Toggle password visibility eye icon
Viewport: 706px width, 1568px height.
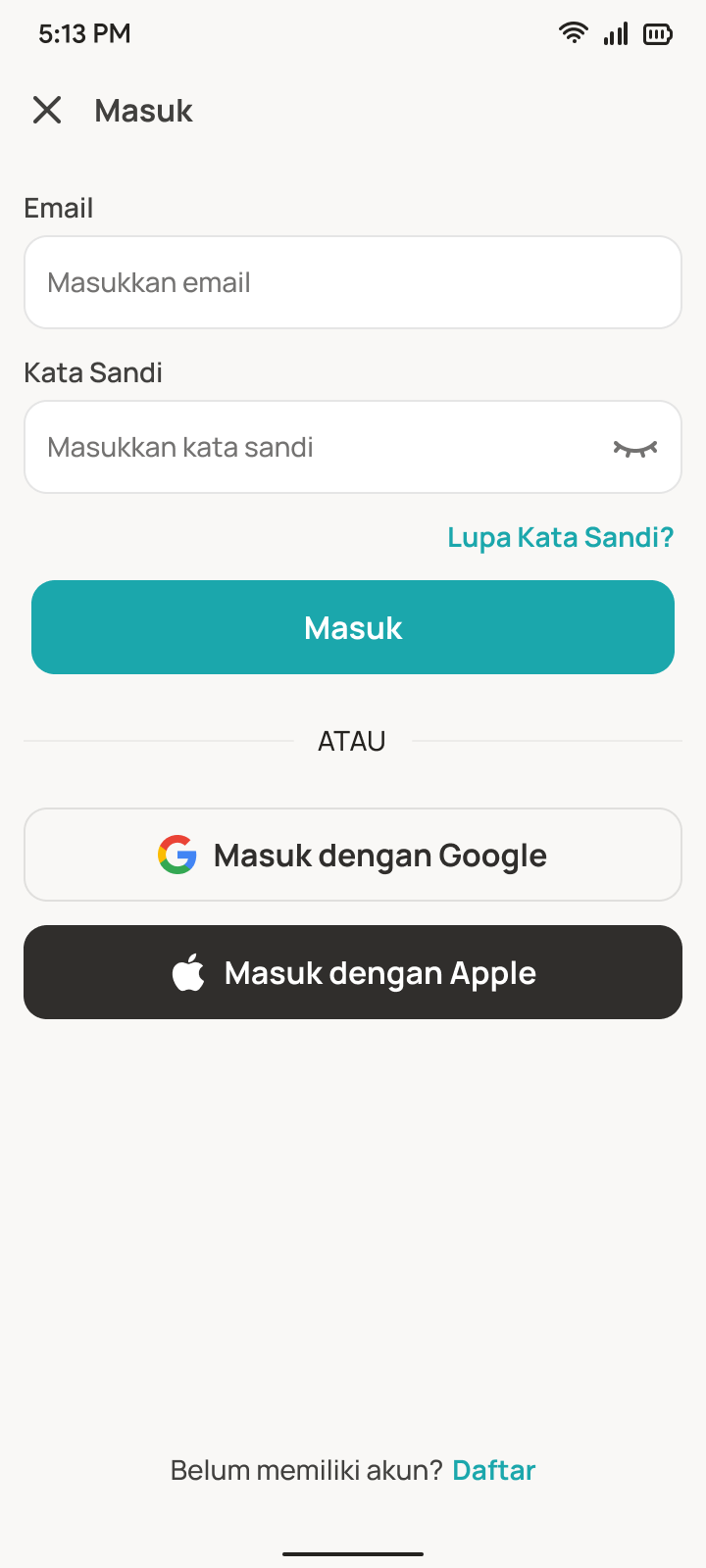635,448
